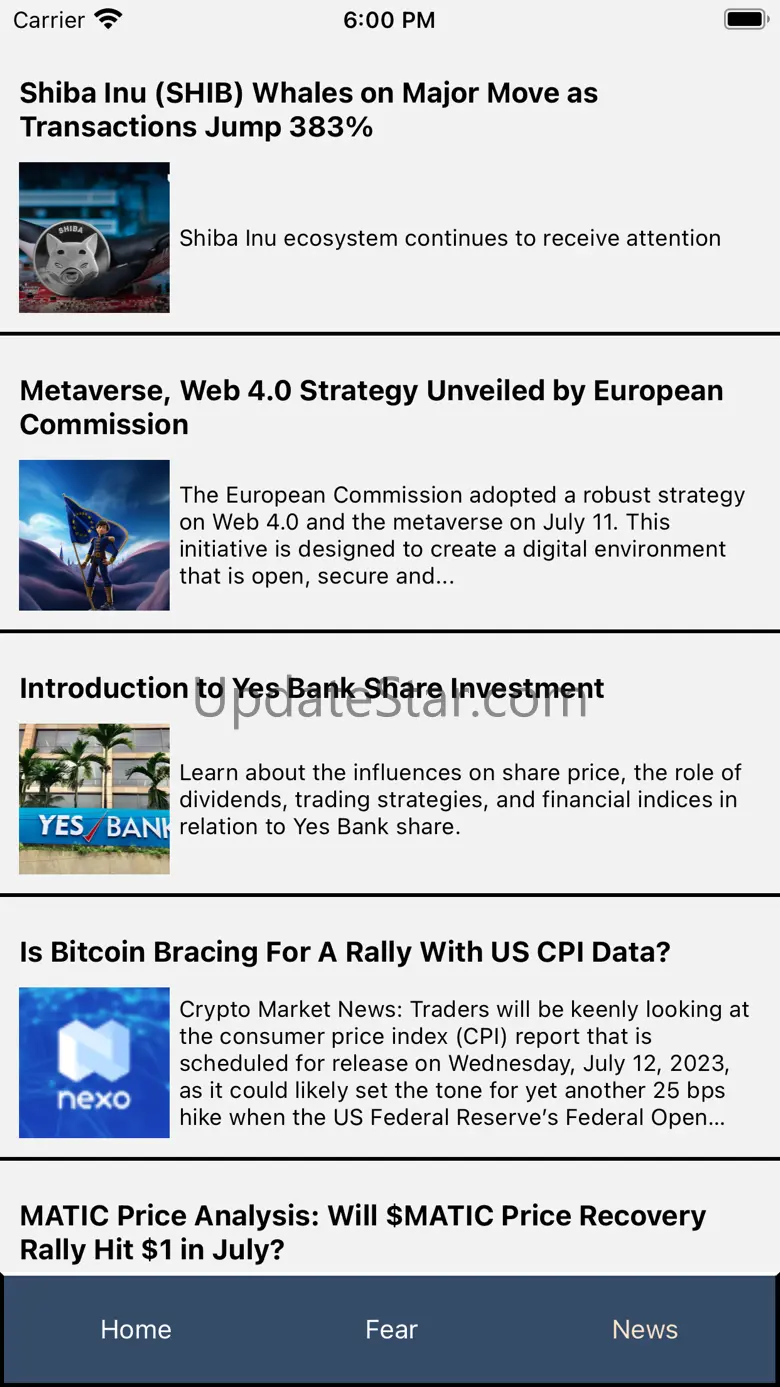Open the Yes Bank share investment article
The height and width of the screenshot is (1387, 780).
(x=311, y=688)
